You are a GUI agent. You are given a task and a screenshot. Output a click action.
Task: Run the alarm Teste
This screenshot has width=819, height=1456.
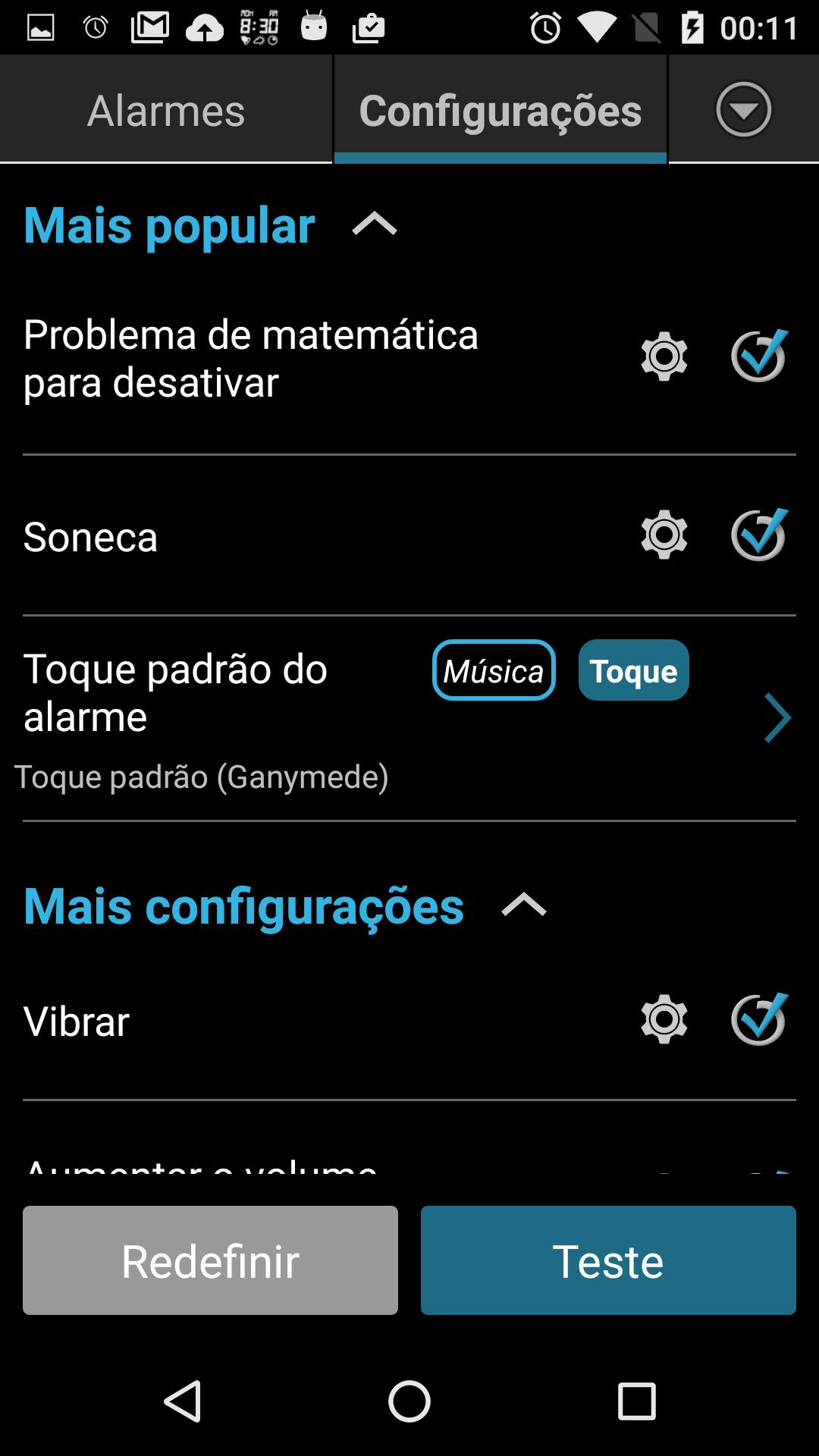pyautogui.click(x=608, y=1260)
